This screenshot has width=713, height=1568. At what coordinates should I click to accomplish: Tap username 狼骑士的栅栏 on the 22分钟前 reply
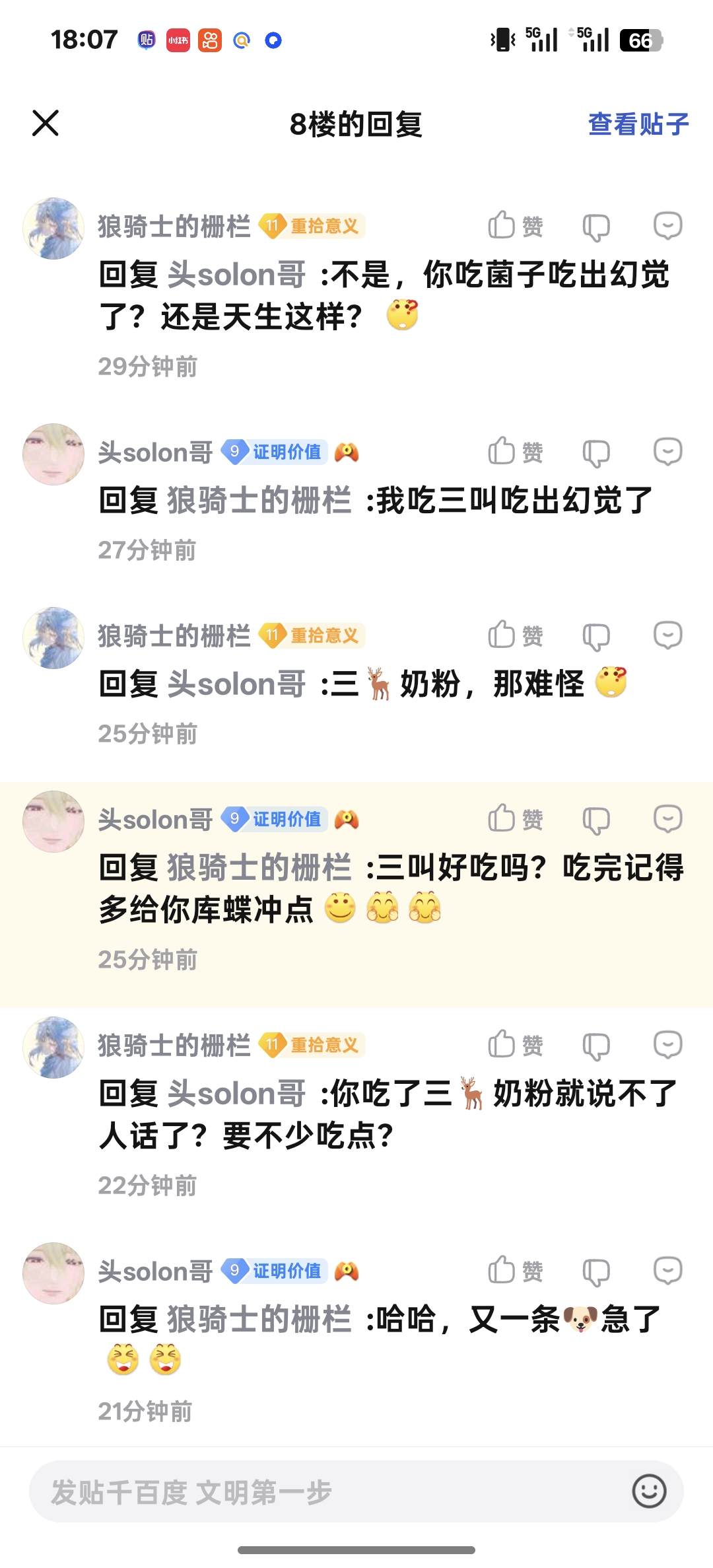(x=174, y=1046)
